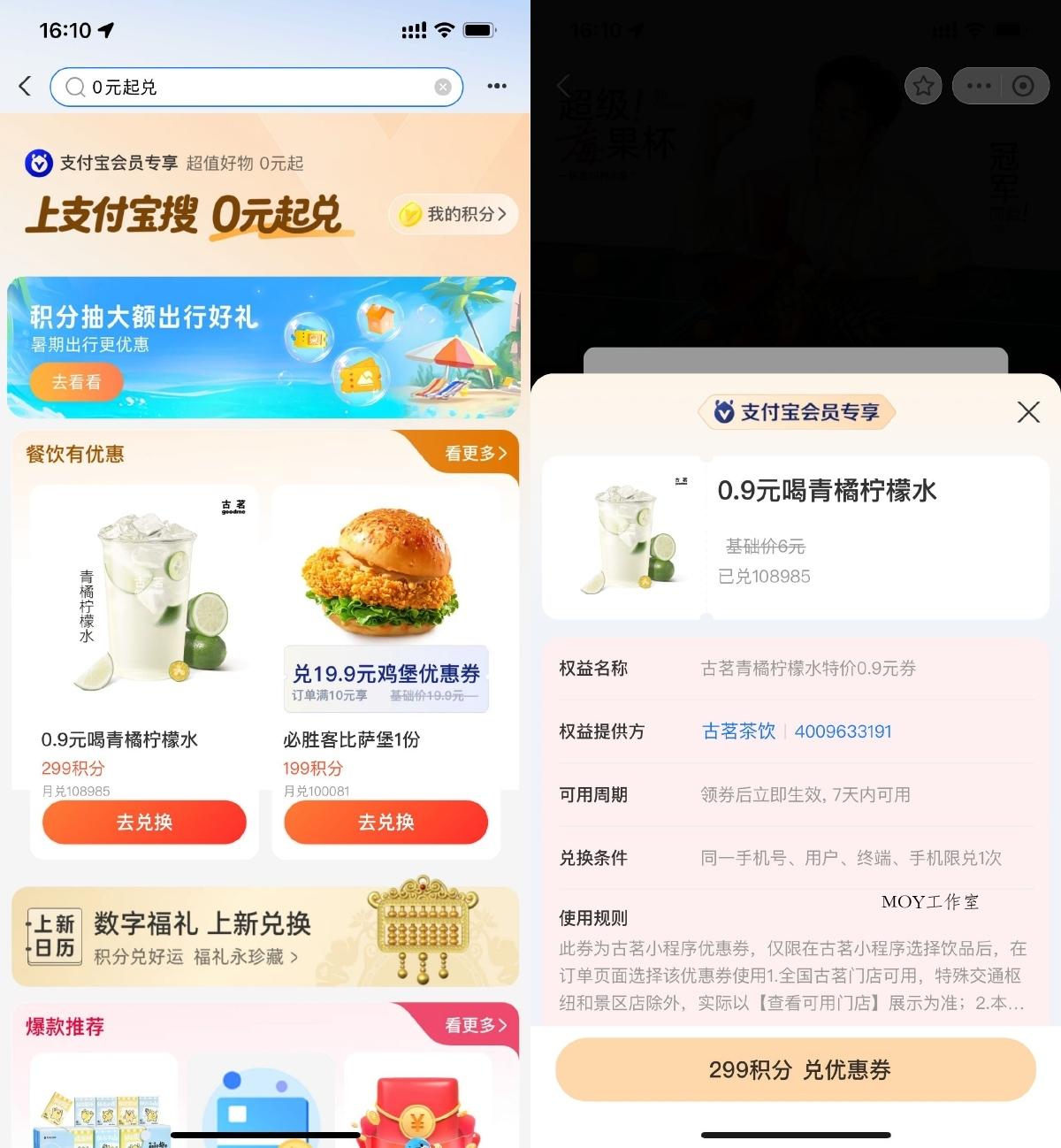
Task: Open the mini program capsule menu icon
Action: [978, 86]
